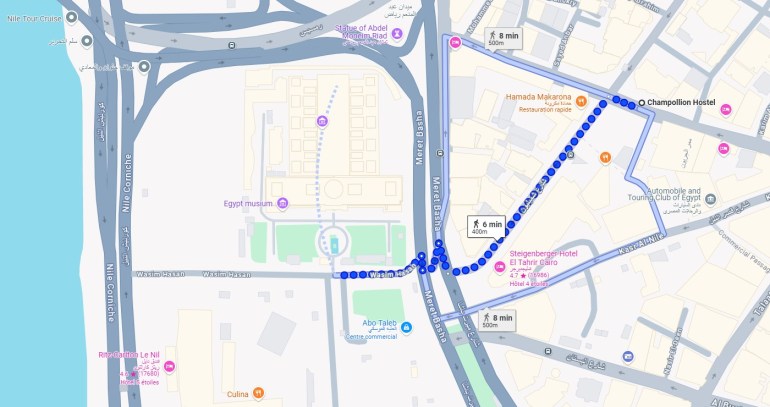The height and width of the screenshot is (407, 770).
Task: Select the 6 min 400m walking route
Action: tap(485, 227)
